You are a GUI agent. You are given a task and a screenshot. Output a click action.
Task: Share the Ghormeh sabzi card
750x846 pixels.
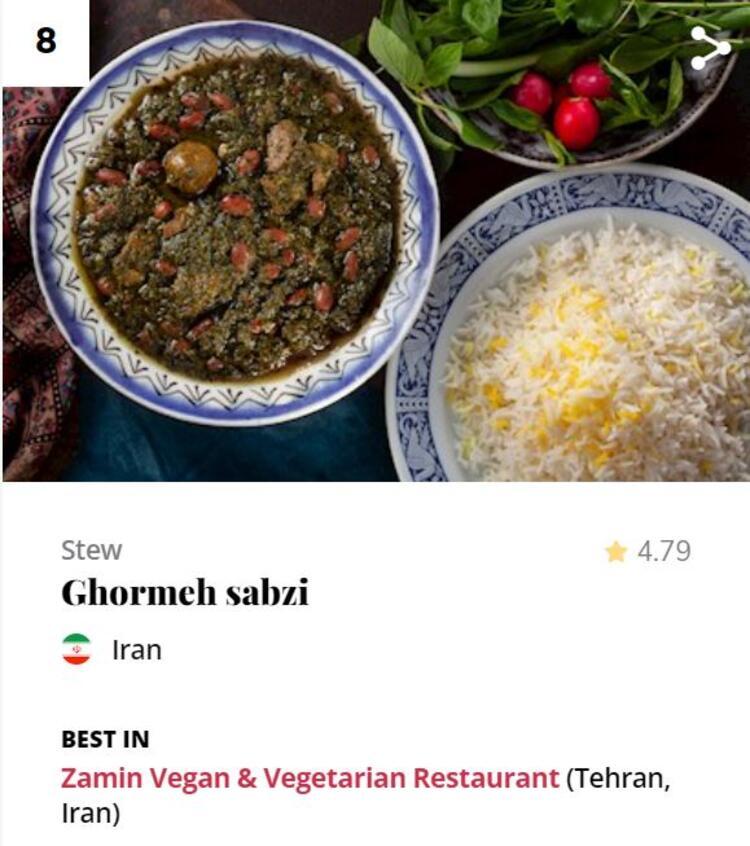pyautogui.click(x=709, y=48)
